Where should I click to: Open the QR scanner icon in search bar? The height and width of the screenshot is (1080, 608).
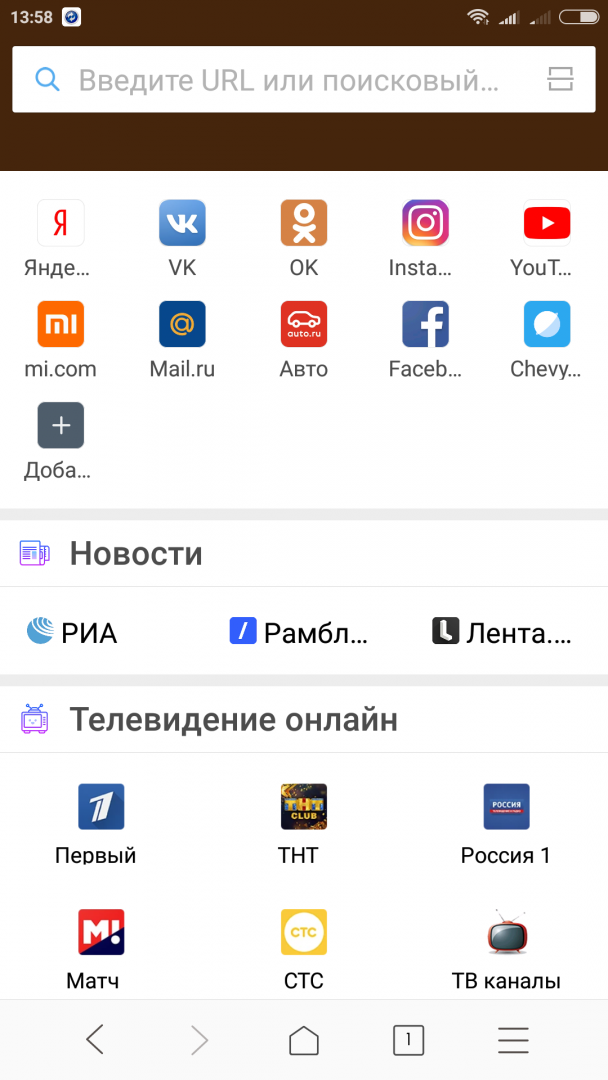click(560, 80)
